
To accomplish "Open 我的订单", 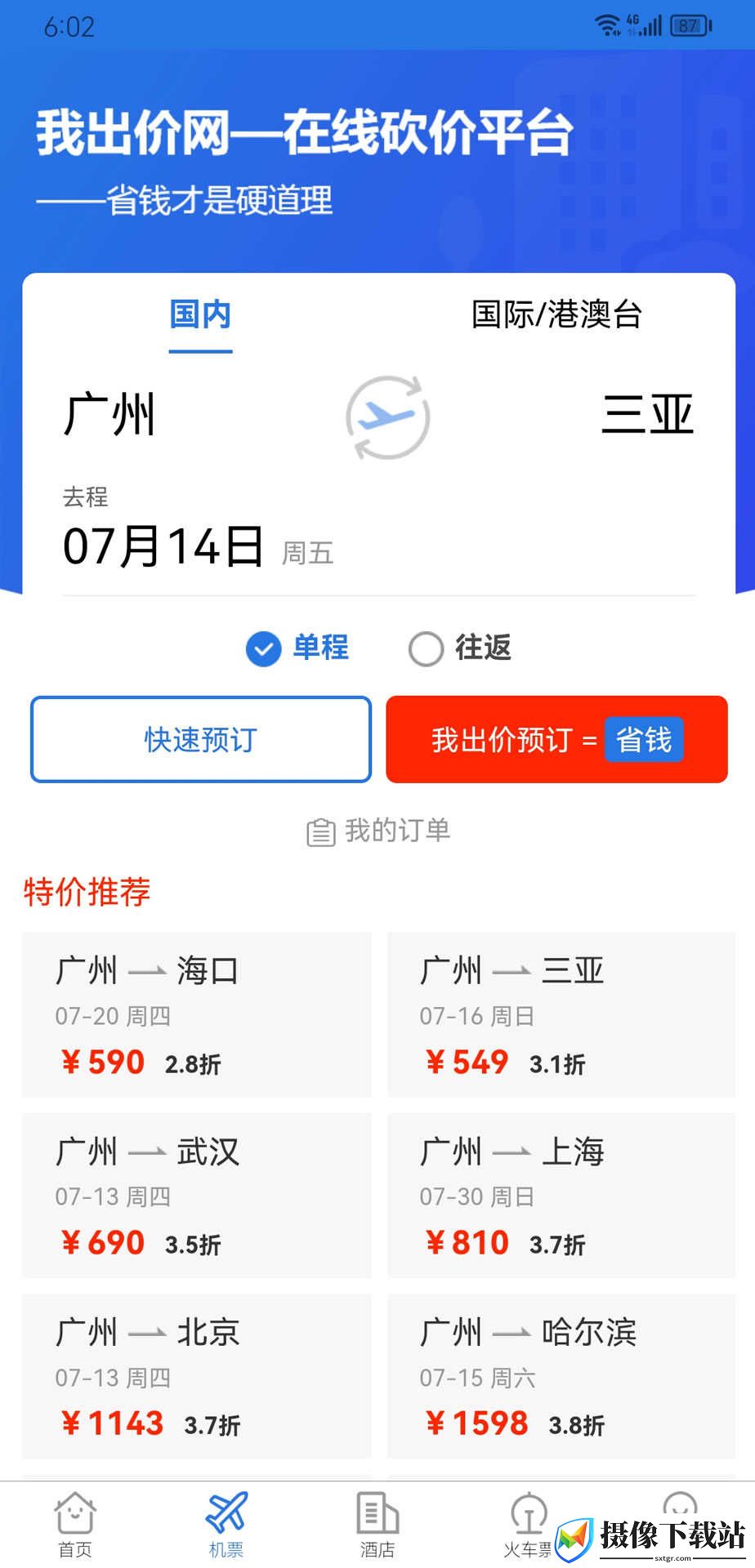I will [378, 831].
